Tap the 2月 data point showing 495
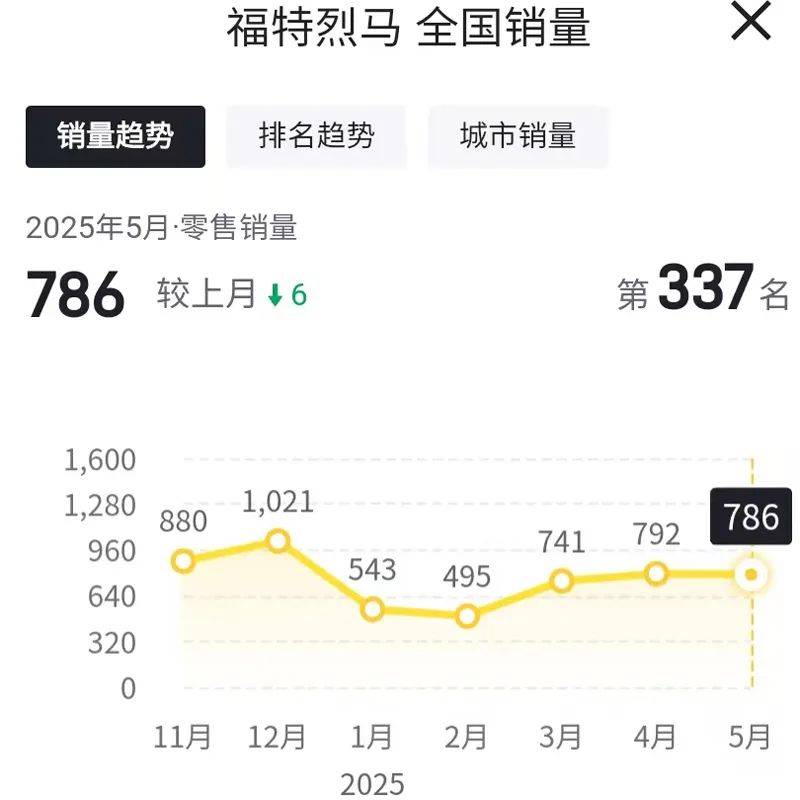800x800 pixels. 467,616
